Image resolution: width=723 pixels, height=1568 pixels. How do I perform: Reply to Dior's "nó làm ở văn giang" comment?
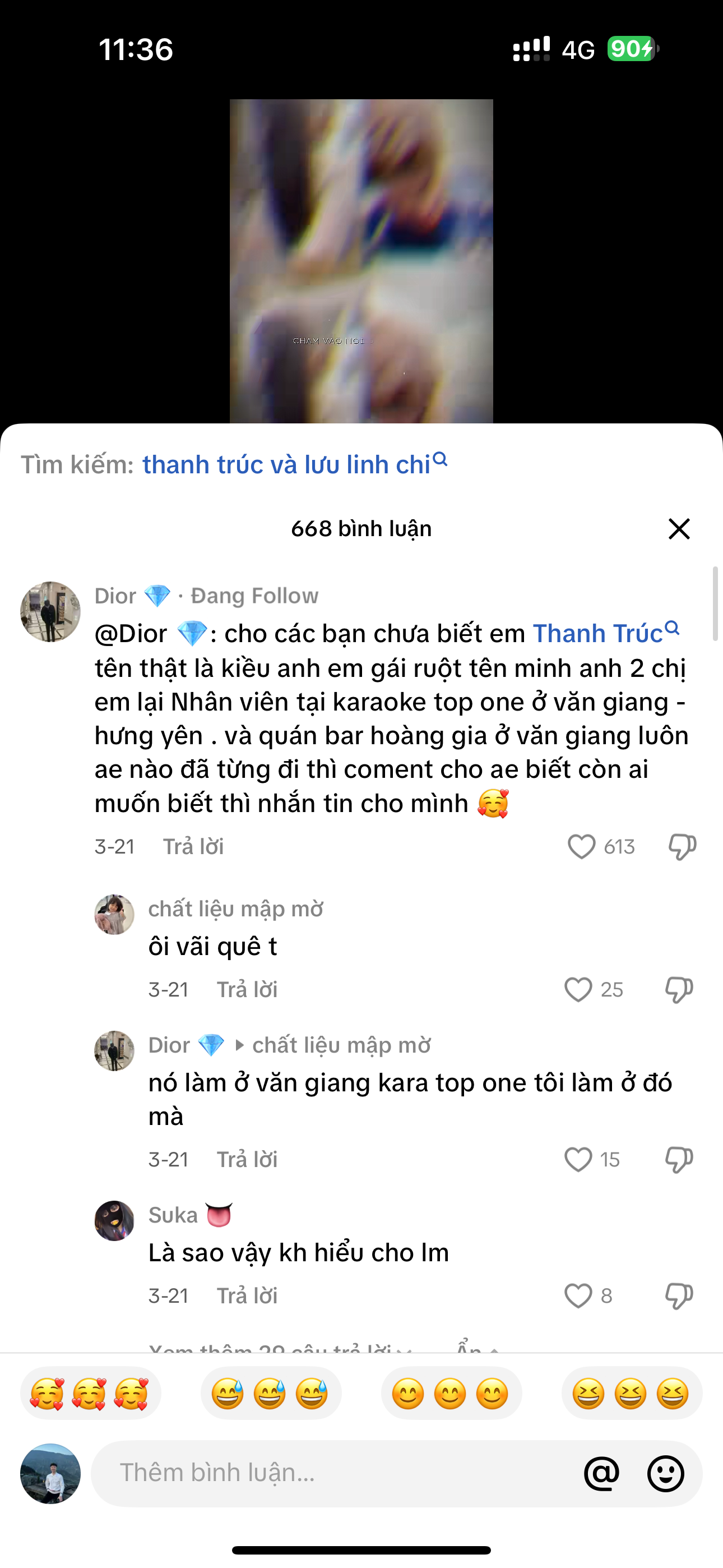coord(247,1159)
